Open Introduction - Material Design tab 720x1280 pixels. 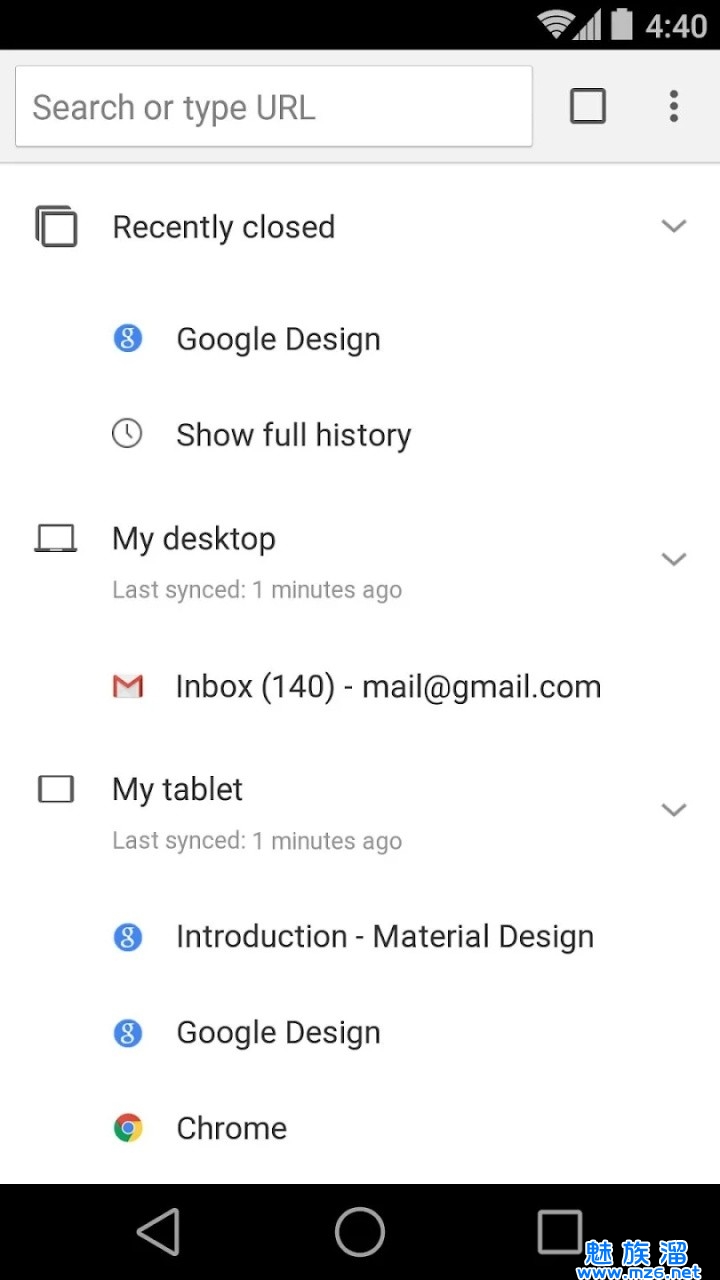[x=384, y=937]
